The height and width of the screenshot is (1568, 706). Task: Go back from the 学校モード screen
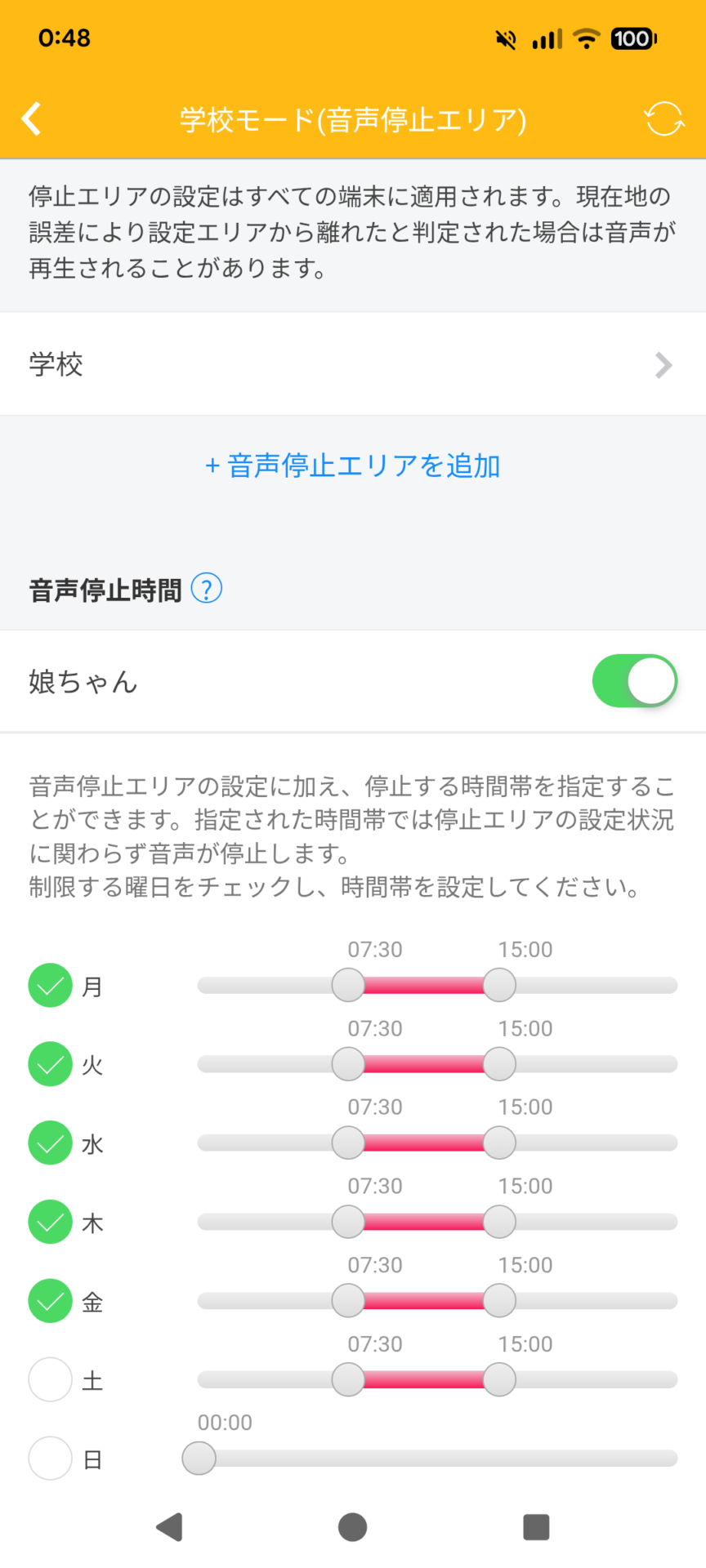(x=31, y=119)
